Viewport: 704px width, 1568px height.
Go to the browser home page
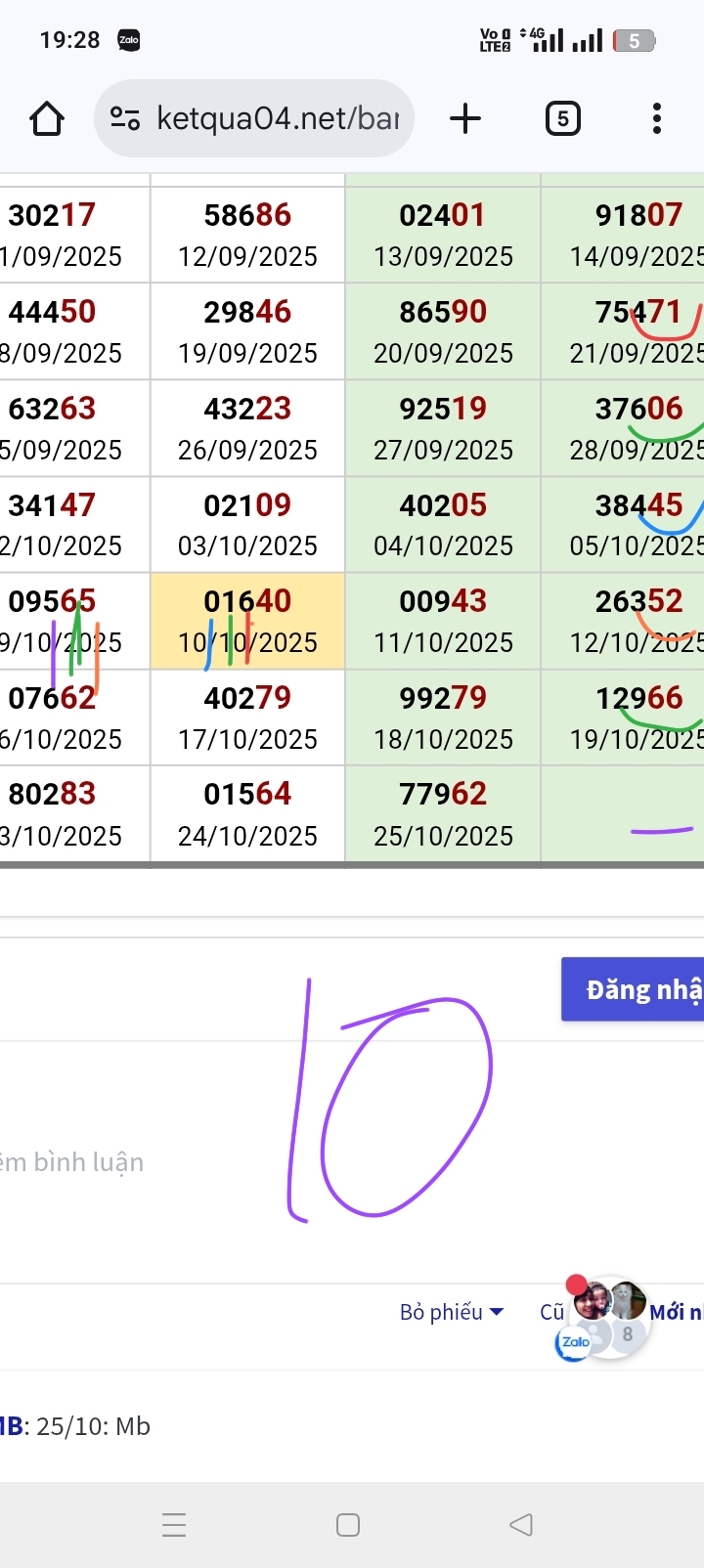(47, 119)
